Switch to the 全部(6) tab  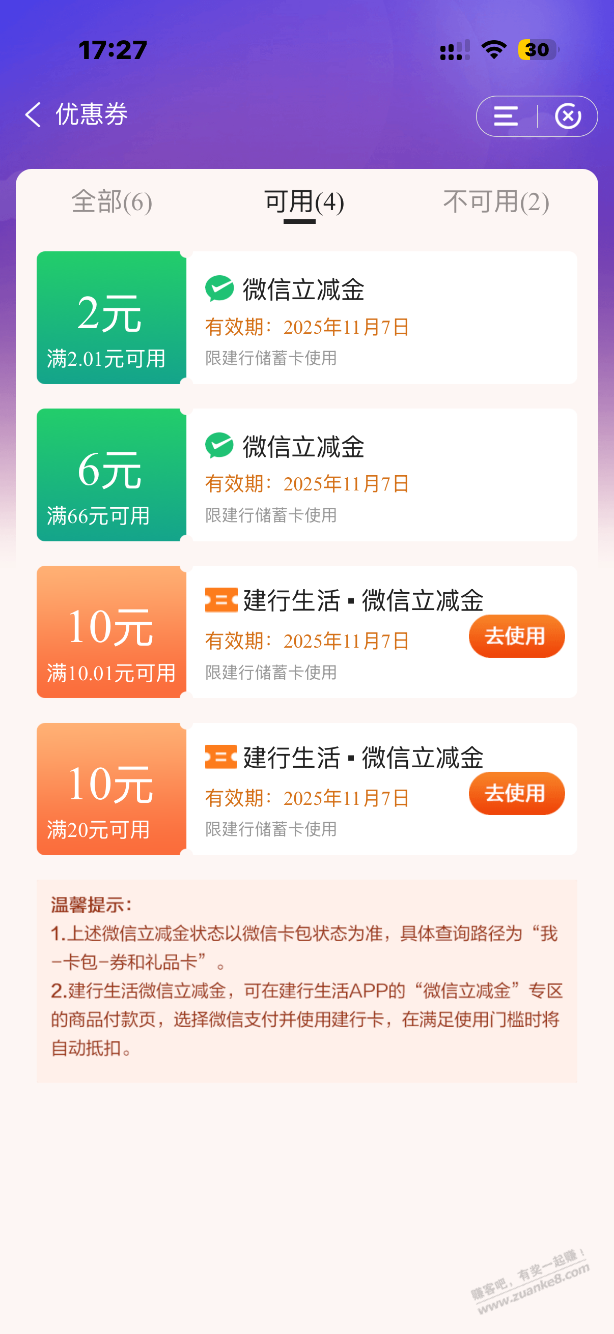coord(112,202)
